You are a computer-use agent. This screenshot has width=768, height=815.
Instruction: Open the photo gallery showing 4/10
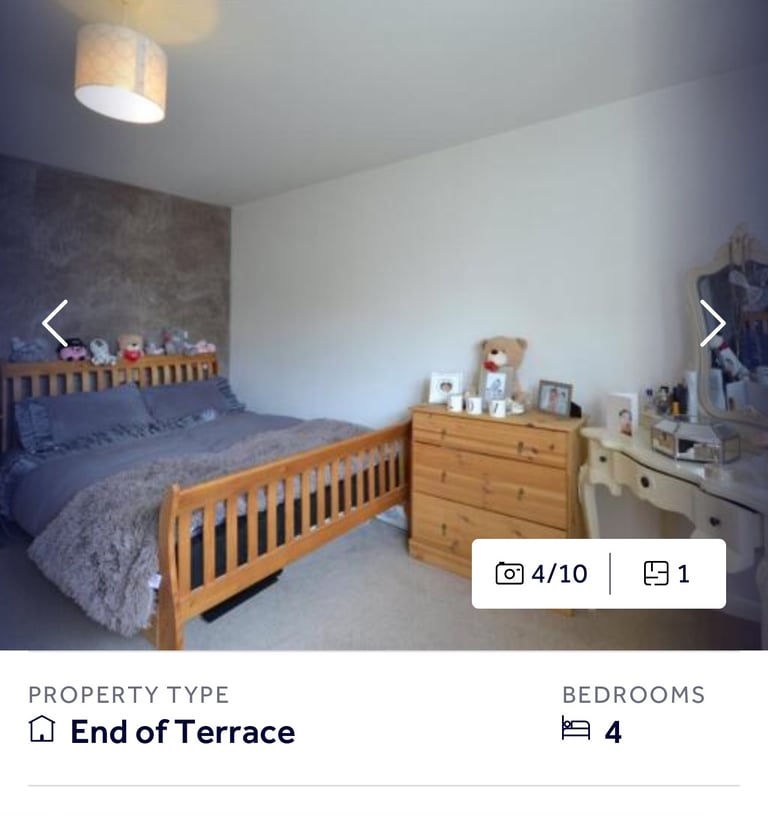point(542,574)
